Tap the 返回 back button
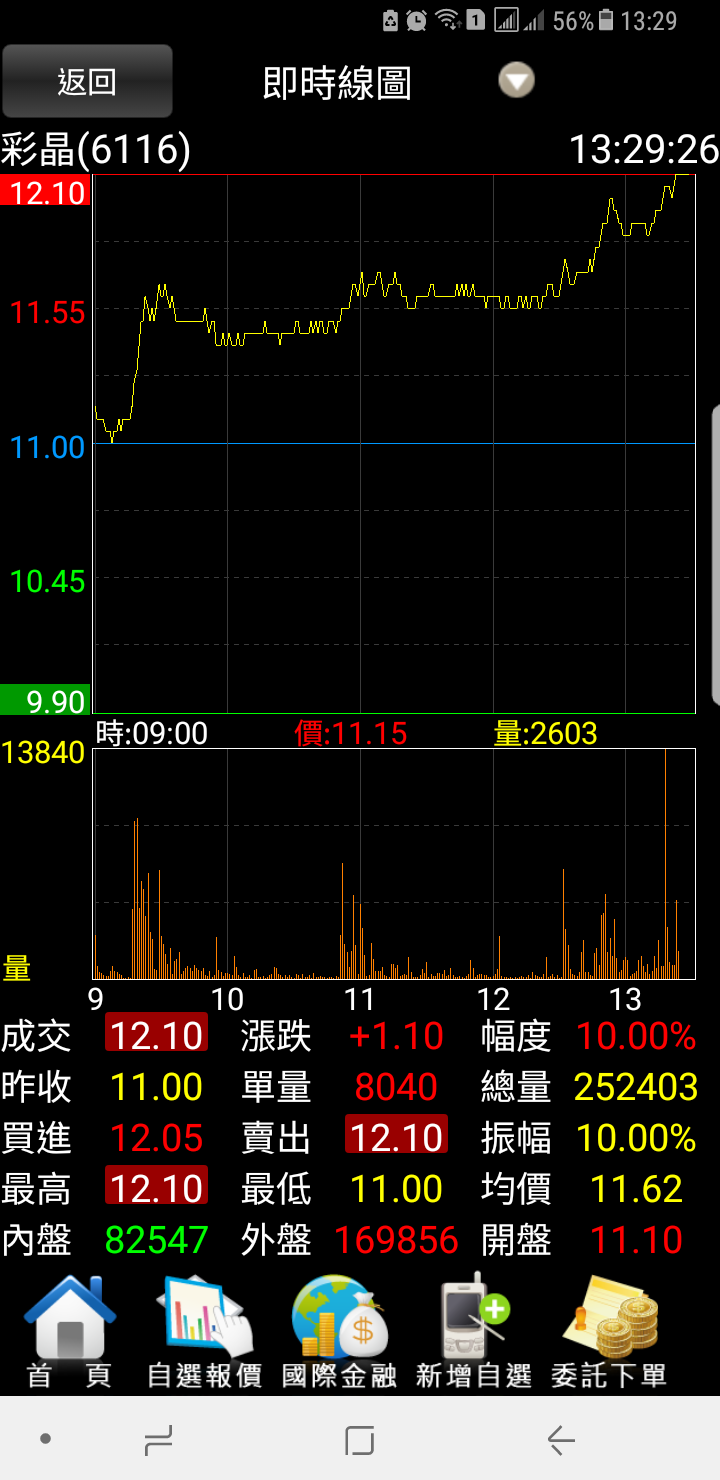 [87, 82]
